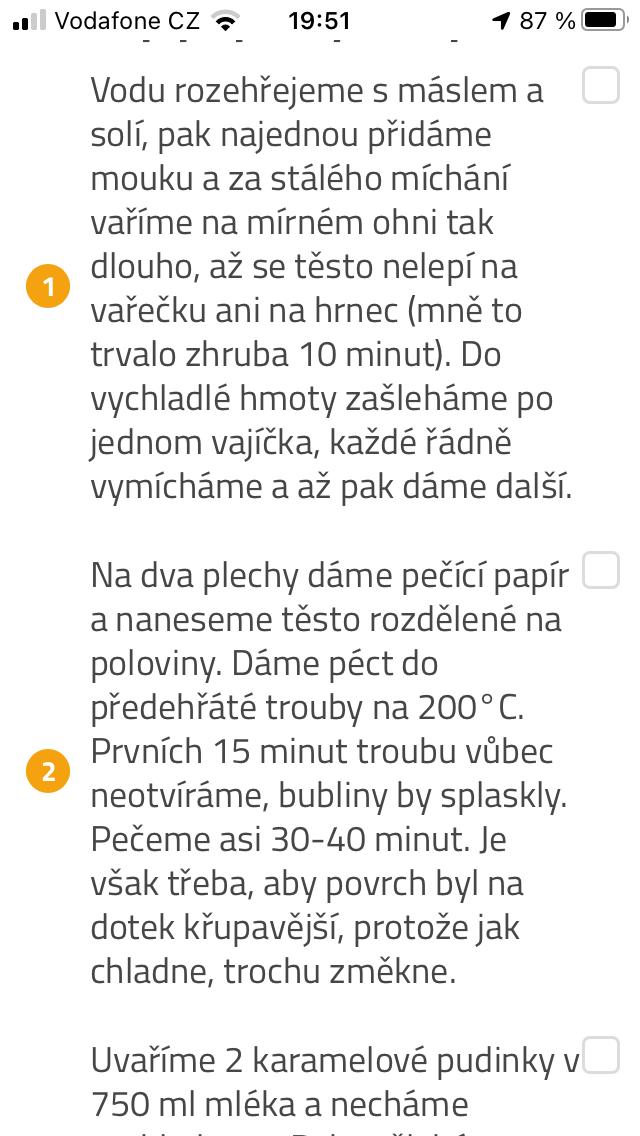Viewport: 640px width, 1136px height.
Task: Check off step 1 about heating water with butter
Action: coord(601,86)
